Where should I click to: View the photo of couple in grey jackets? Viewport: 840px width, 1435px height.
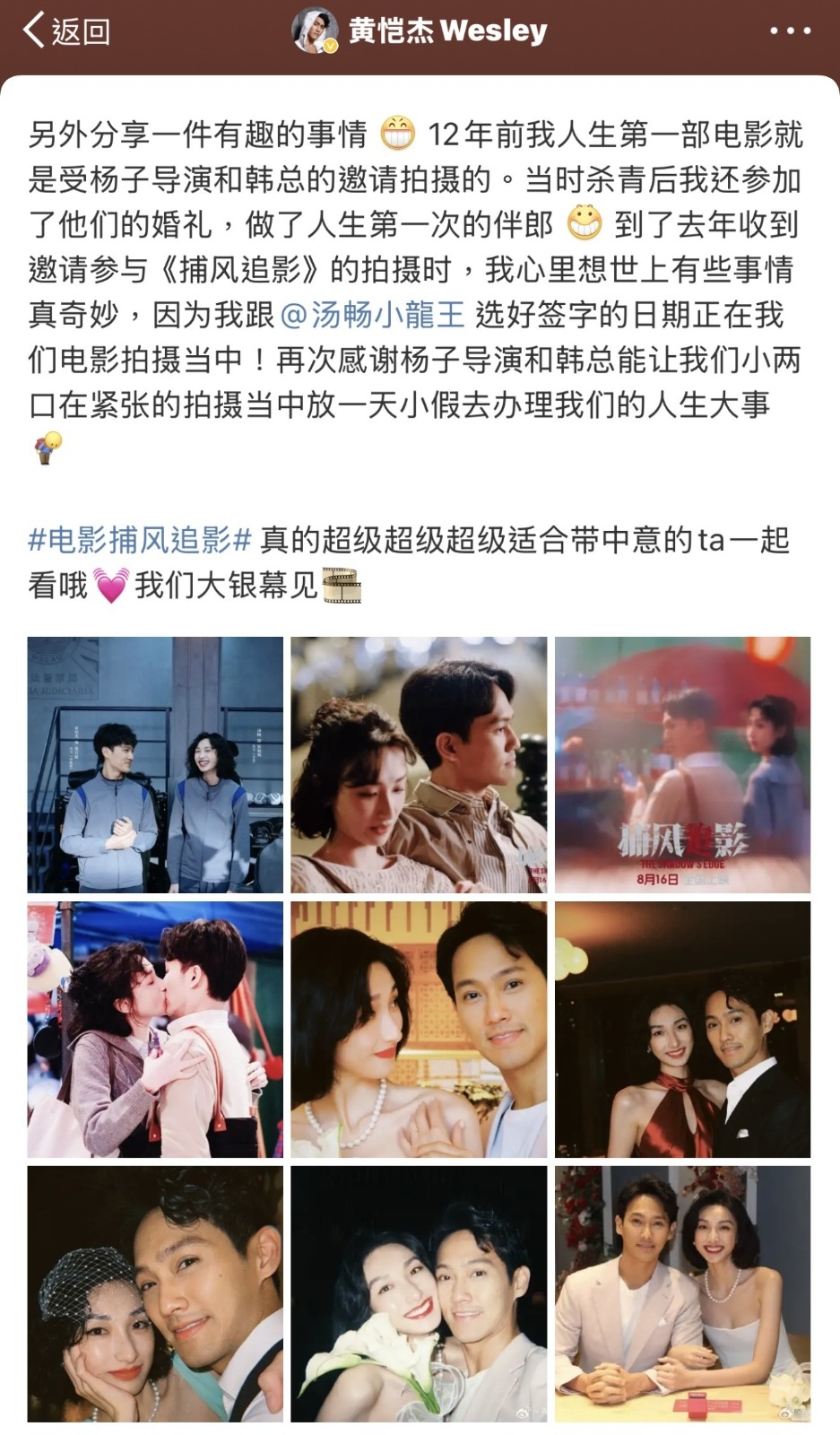(155, 764)
